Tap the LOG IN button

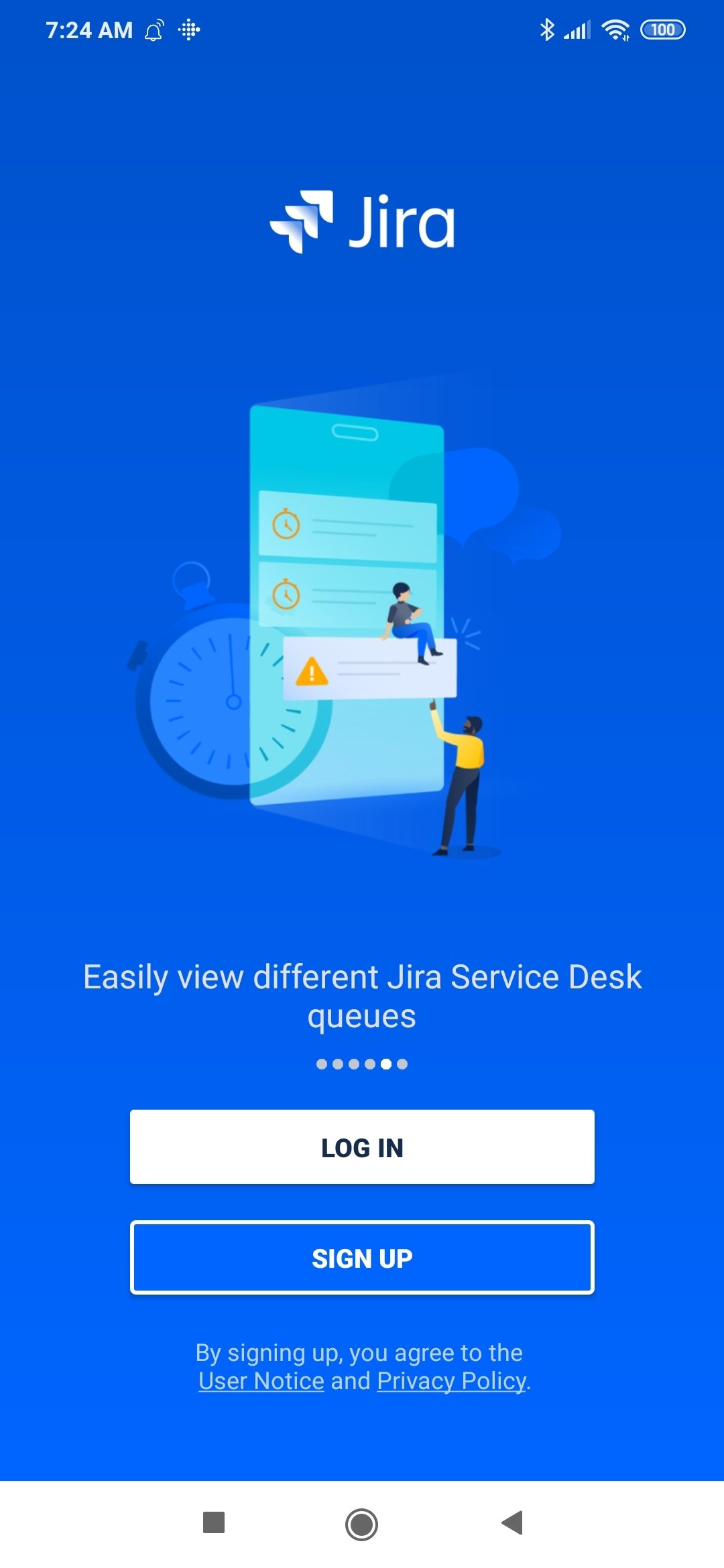coord(362,1147)
